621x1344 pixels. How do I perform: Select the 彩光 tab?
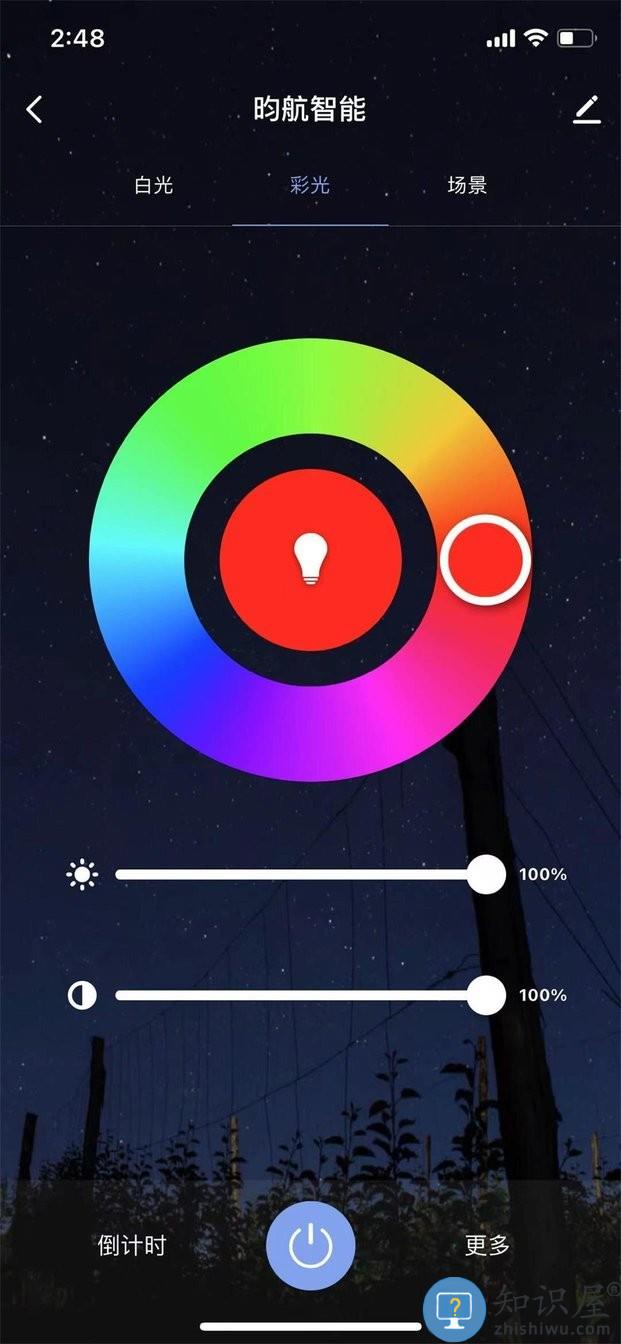tap(310, 185)
